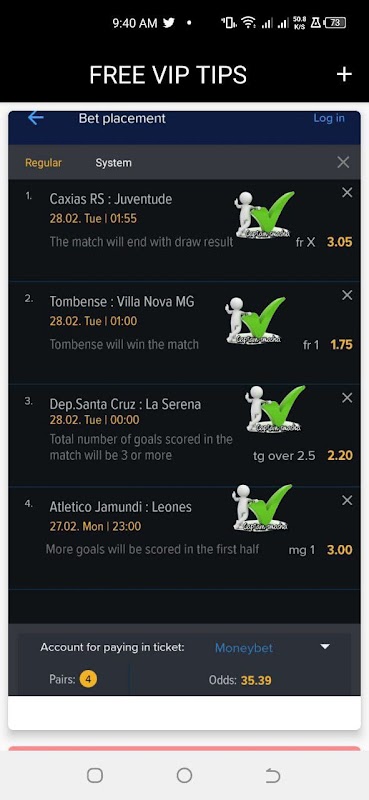Viewport: 369px width, 800px height.
Task: Open the bet slip tip image card
Action: (x=184, y=420)
